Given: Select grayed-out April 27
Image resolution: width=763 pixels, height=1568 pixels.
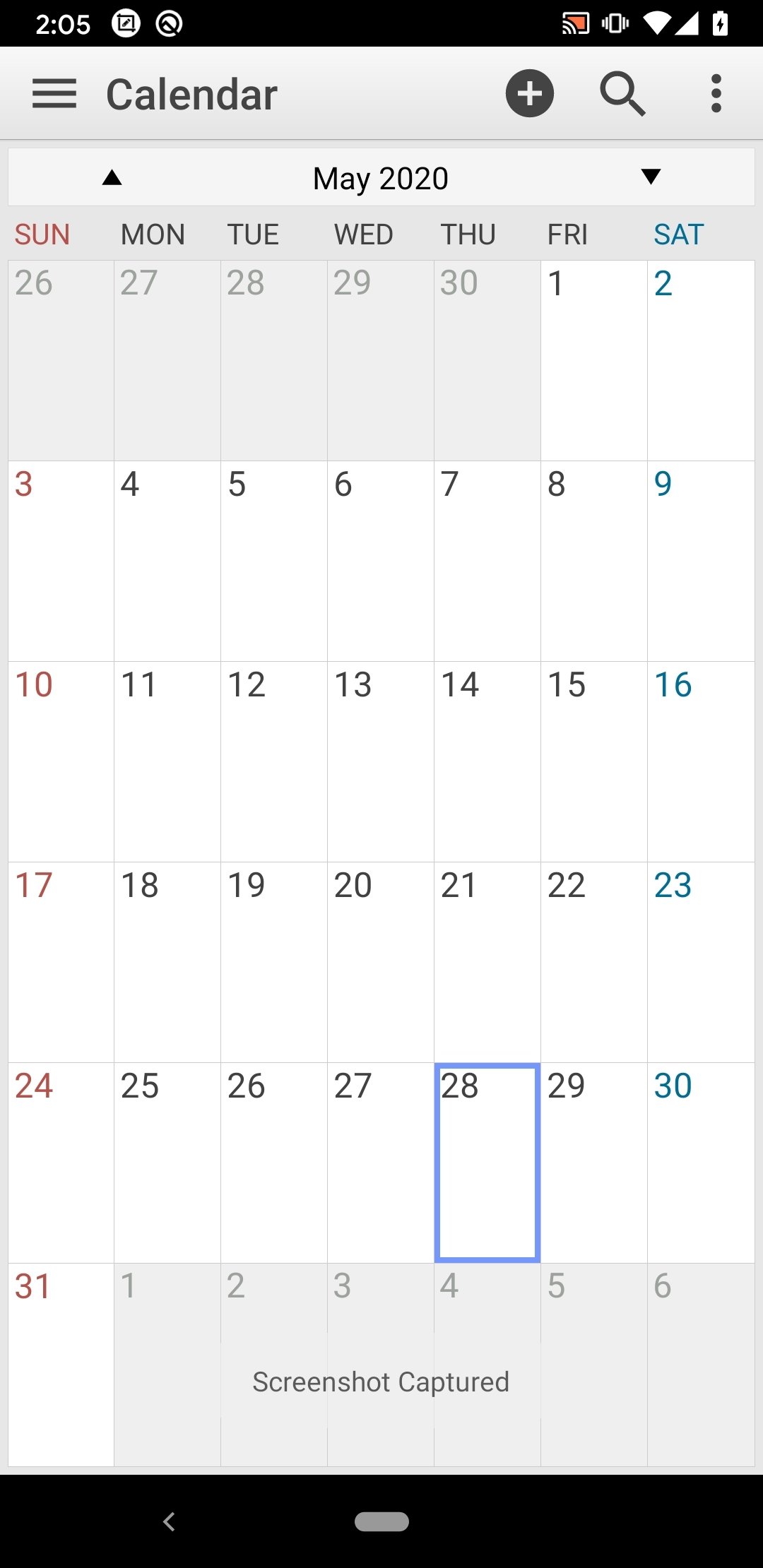Looking at the screenshot, I should (167, 360).
